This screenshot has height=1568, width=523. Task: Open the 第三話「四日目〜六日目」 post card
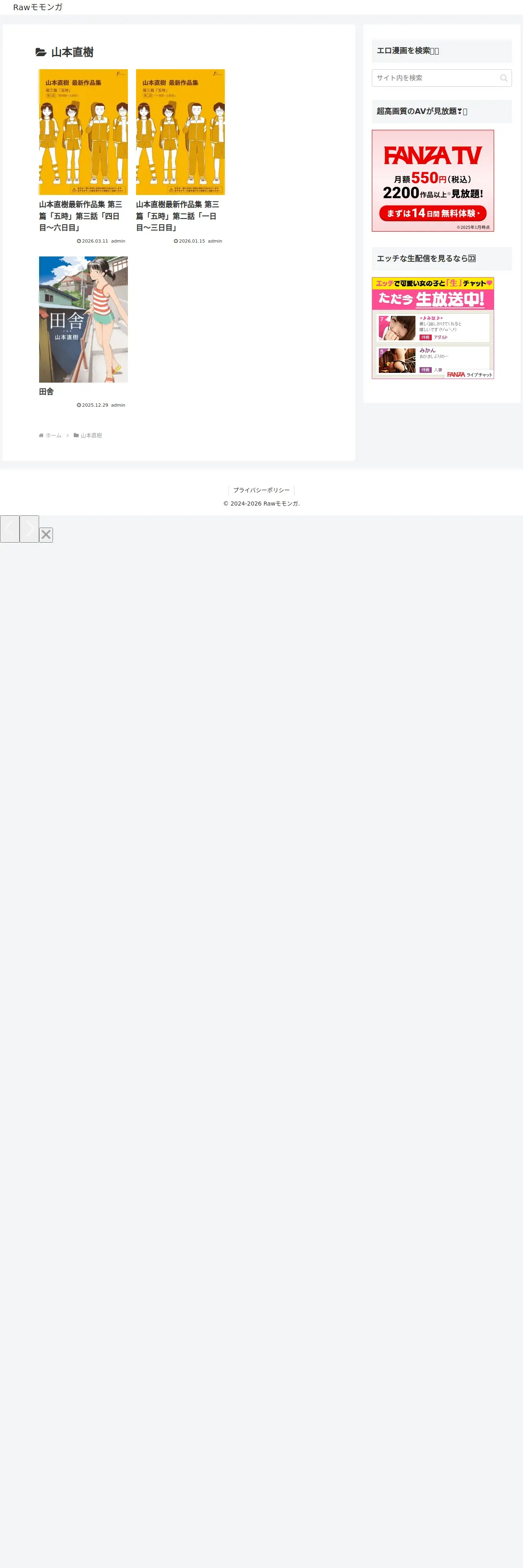84,156
